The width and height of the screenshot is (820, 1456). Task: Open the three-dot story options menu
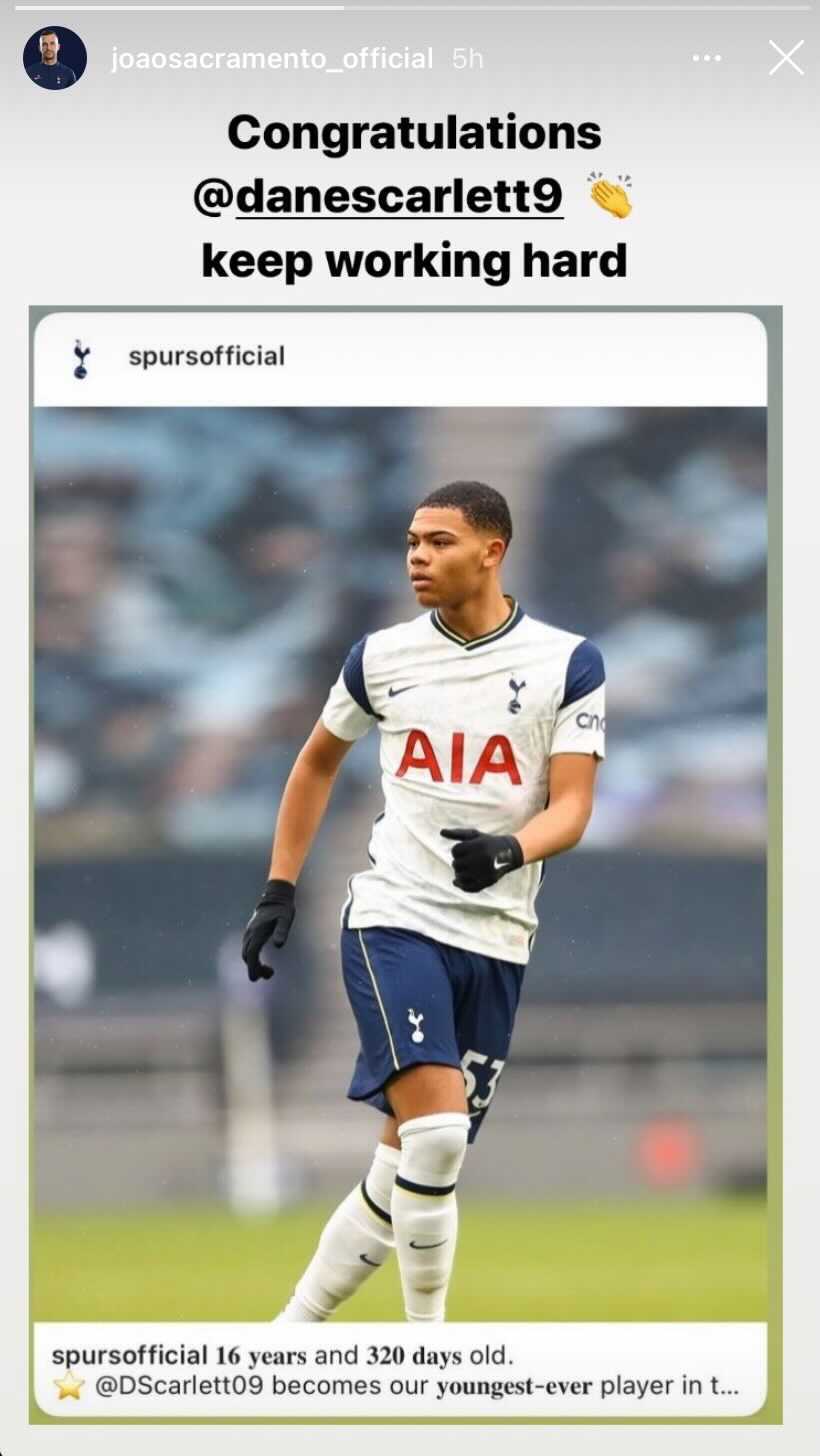tap(706, 59)
